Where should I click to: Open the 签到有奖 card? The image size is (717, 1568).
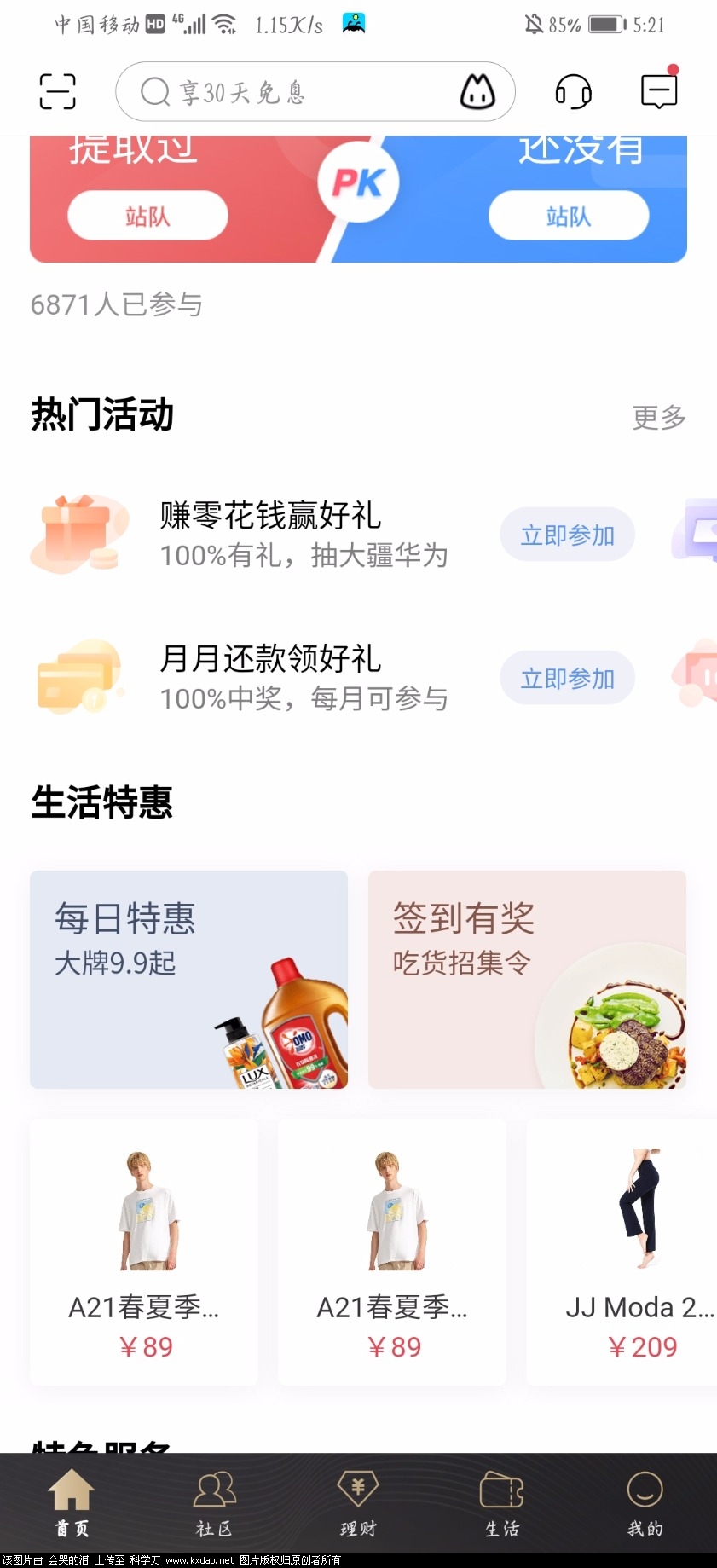pyautogui.click(x=527, y=979)
